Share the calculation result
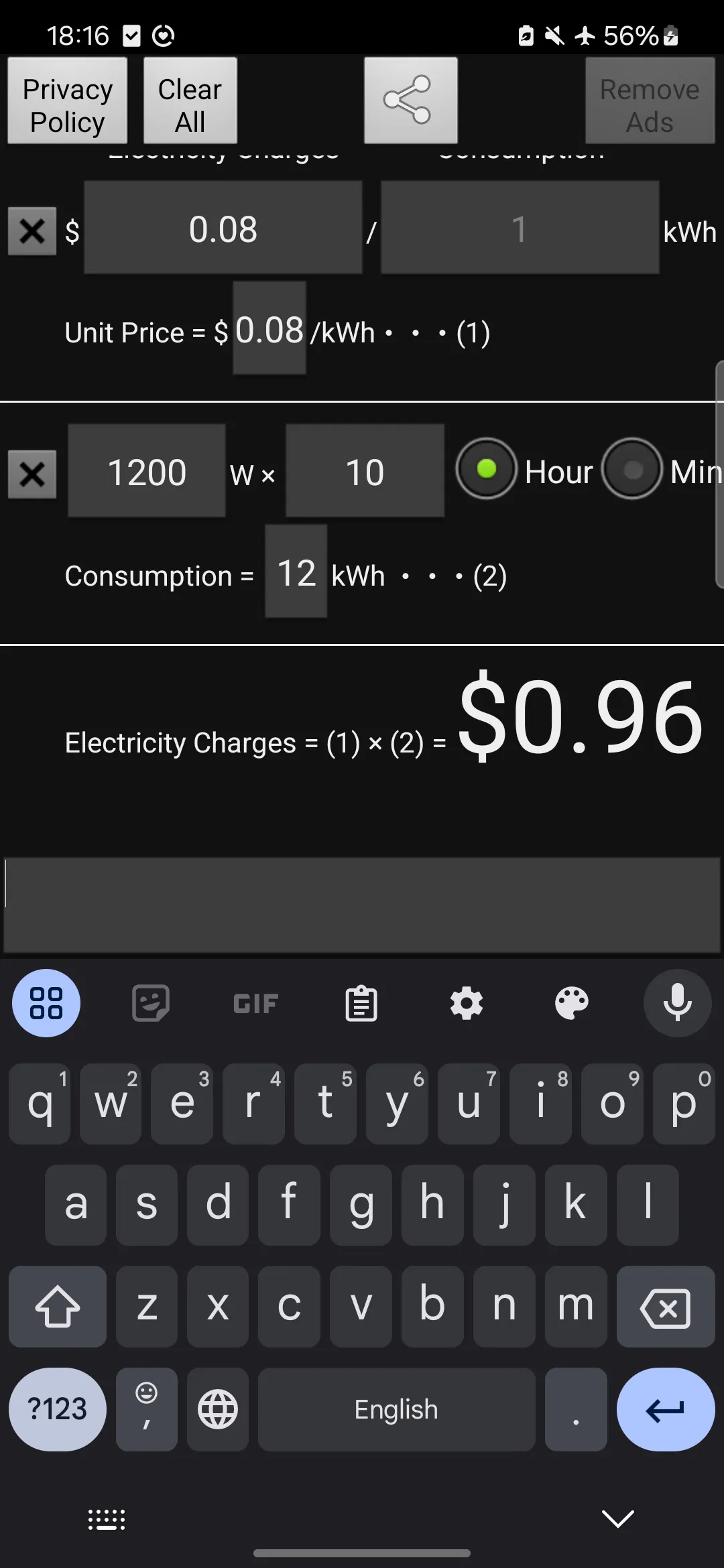The height and width of the screenshot is (1568, 724). coord(411,101)
